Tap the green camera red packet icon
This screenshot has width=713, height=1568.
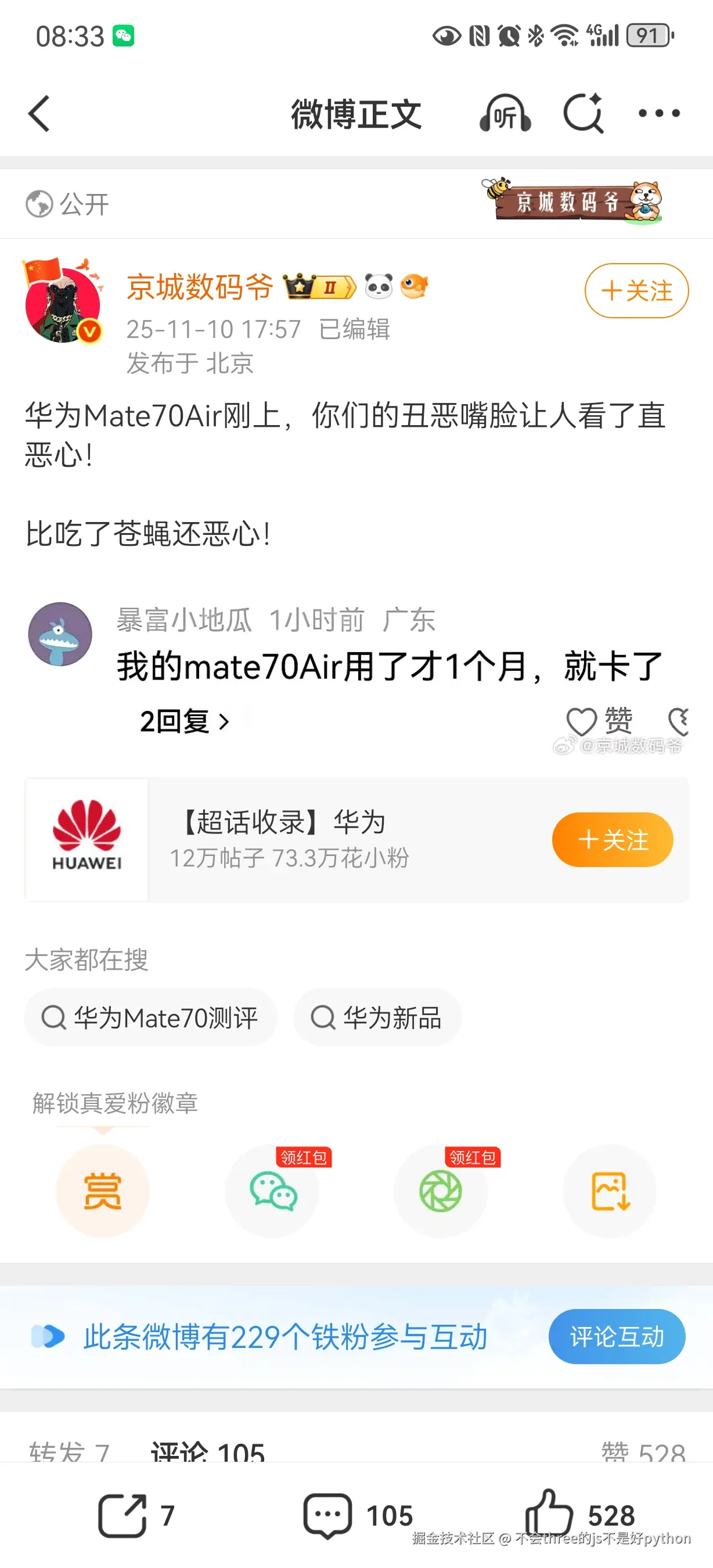[442, 1191]
